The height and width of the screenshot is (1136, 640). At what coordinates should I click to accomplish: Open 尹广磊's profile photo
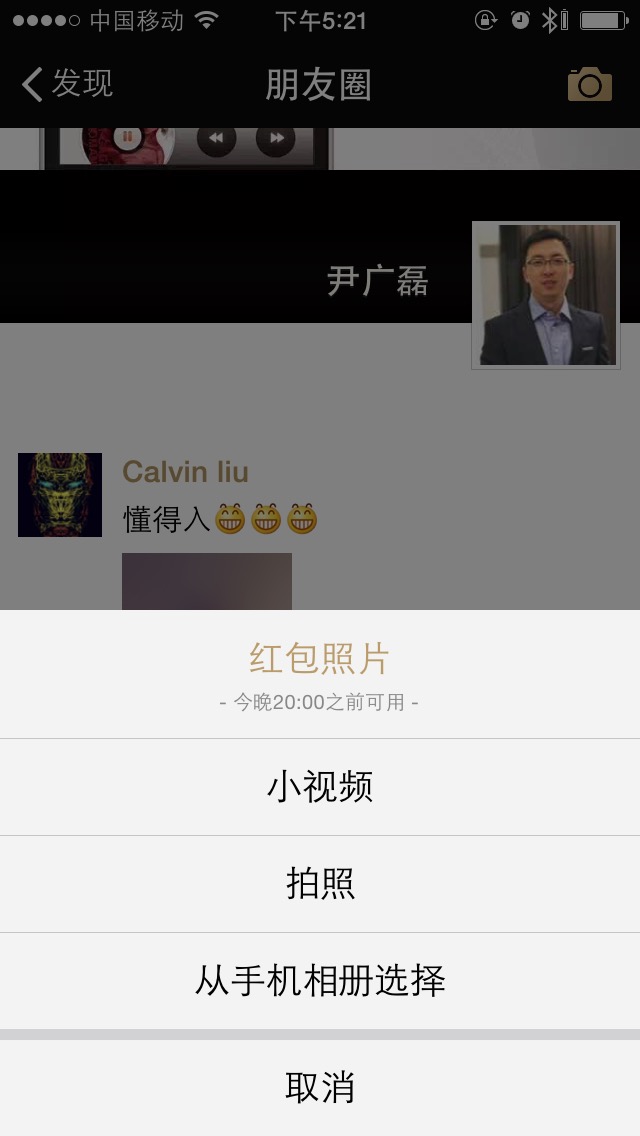click(546, 295)
